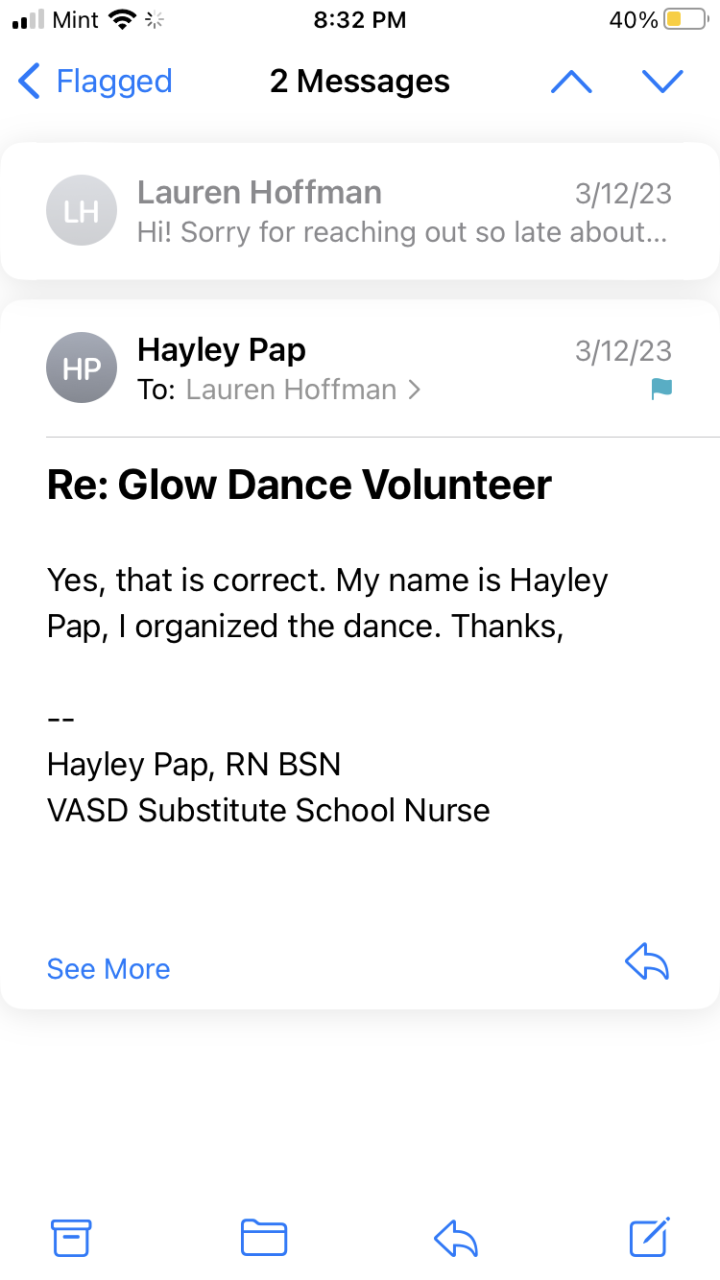The image size is (720, 1280).
Task: Tap See More to expand the email
Action: coord(108,969)
